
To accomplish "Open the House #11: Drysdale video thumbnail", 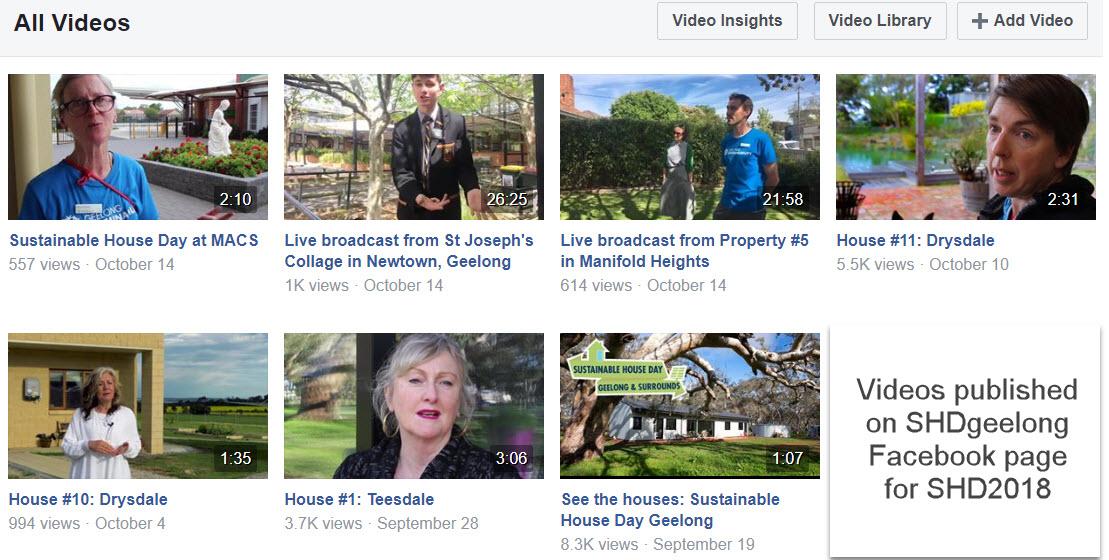I will click(965, 147).
